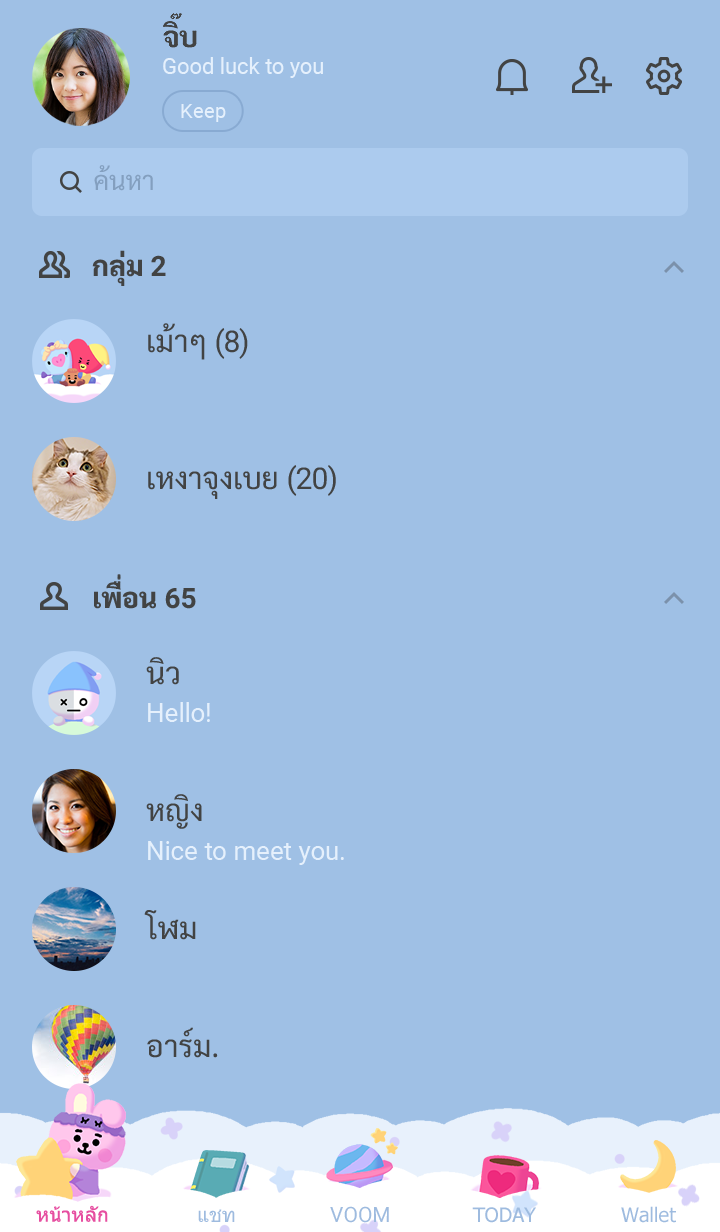Open the notifications bell
720x1232 pixels.
point(512,77)
